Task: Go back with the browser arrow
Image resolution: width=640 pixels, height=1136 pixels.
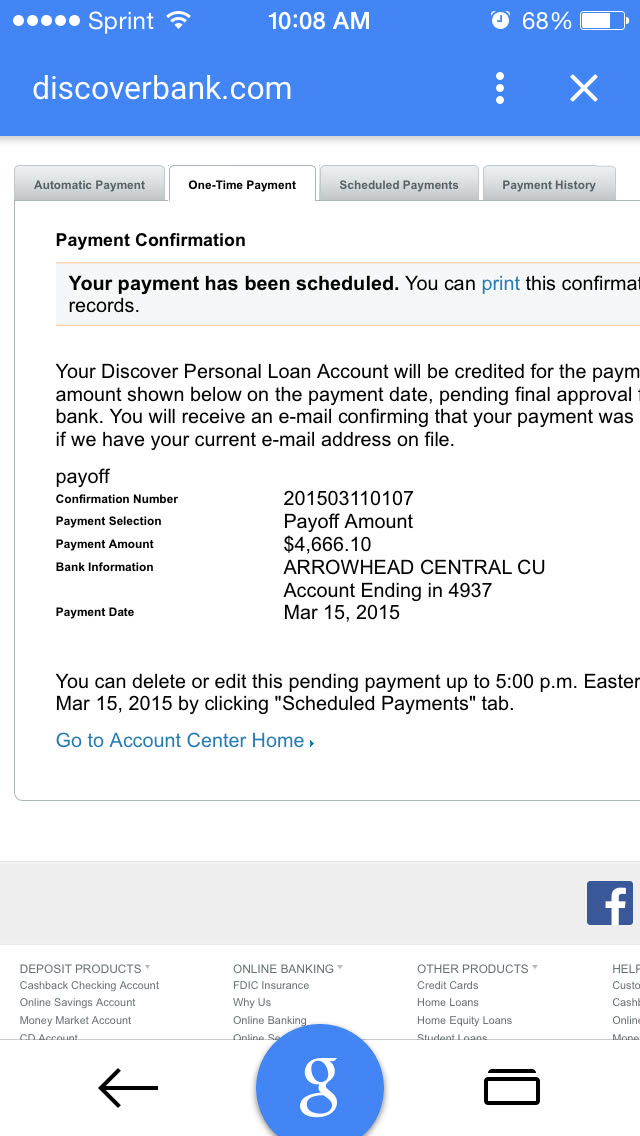Action: click(128, 1088)
